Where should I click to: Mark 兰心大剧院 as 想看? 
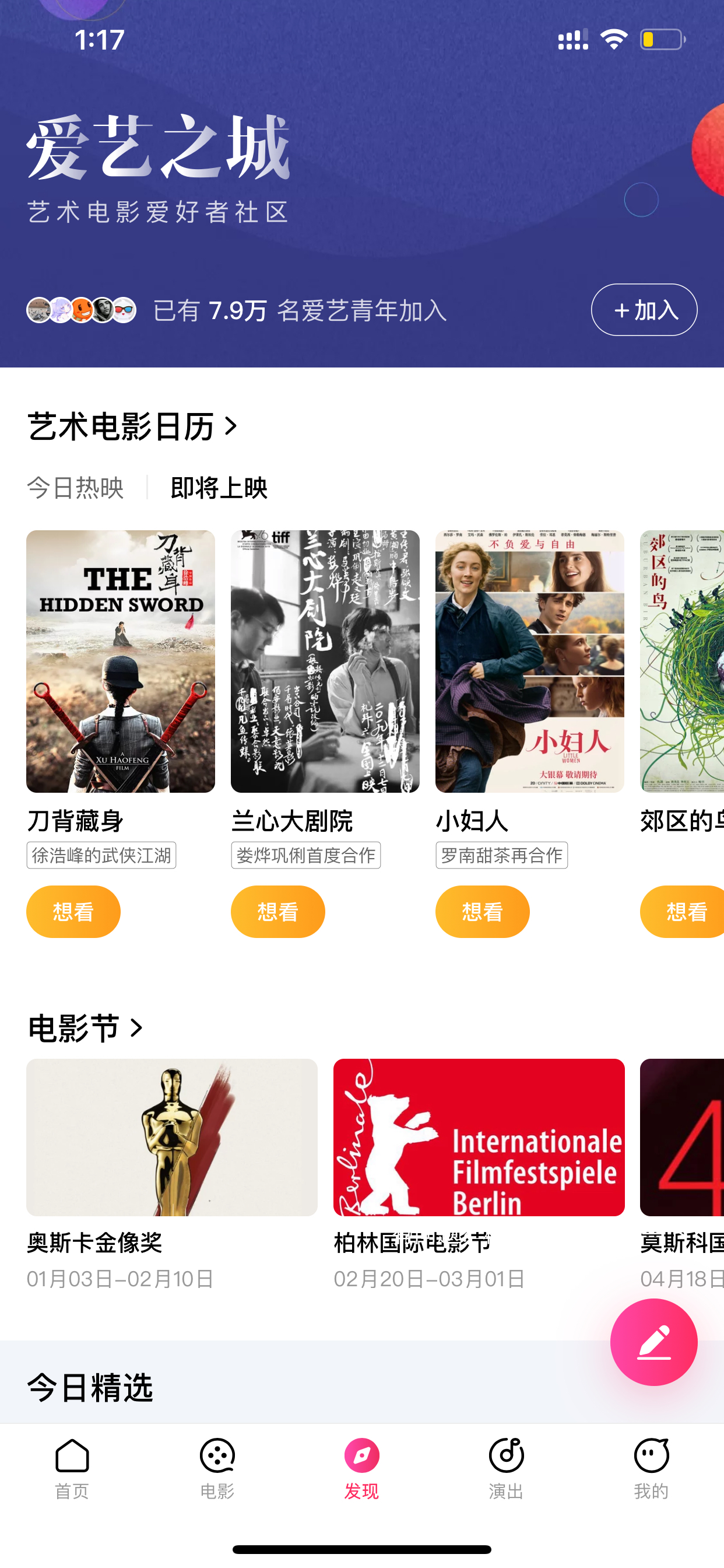[277, 911]
